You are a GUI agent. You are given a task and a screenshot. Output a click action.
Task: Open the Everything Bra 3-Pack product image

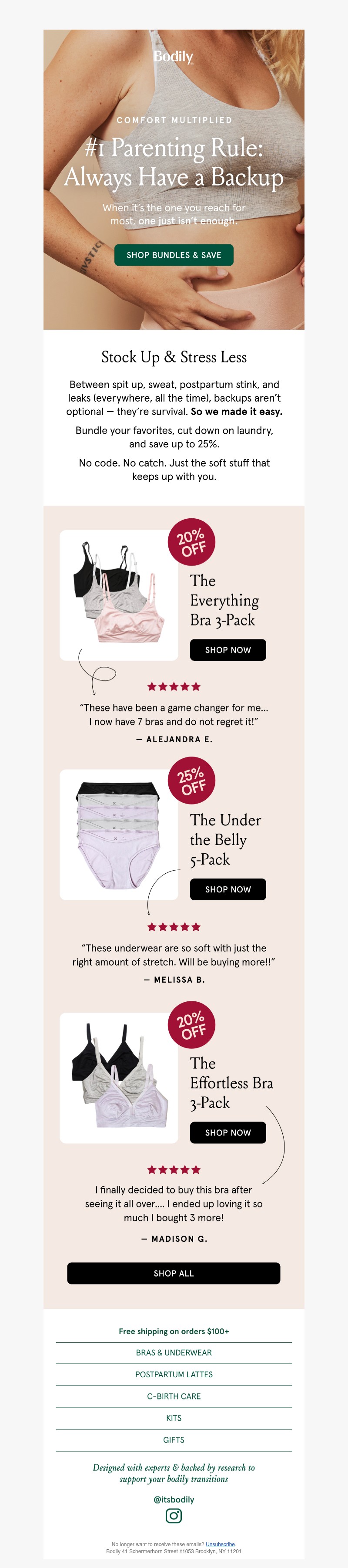(119, 595)
